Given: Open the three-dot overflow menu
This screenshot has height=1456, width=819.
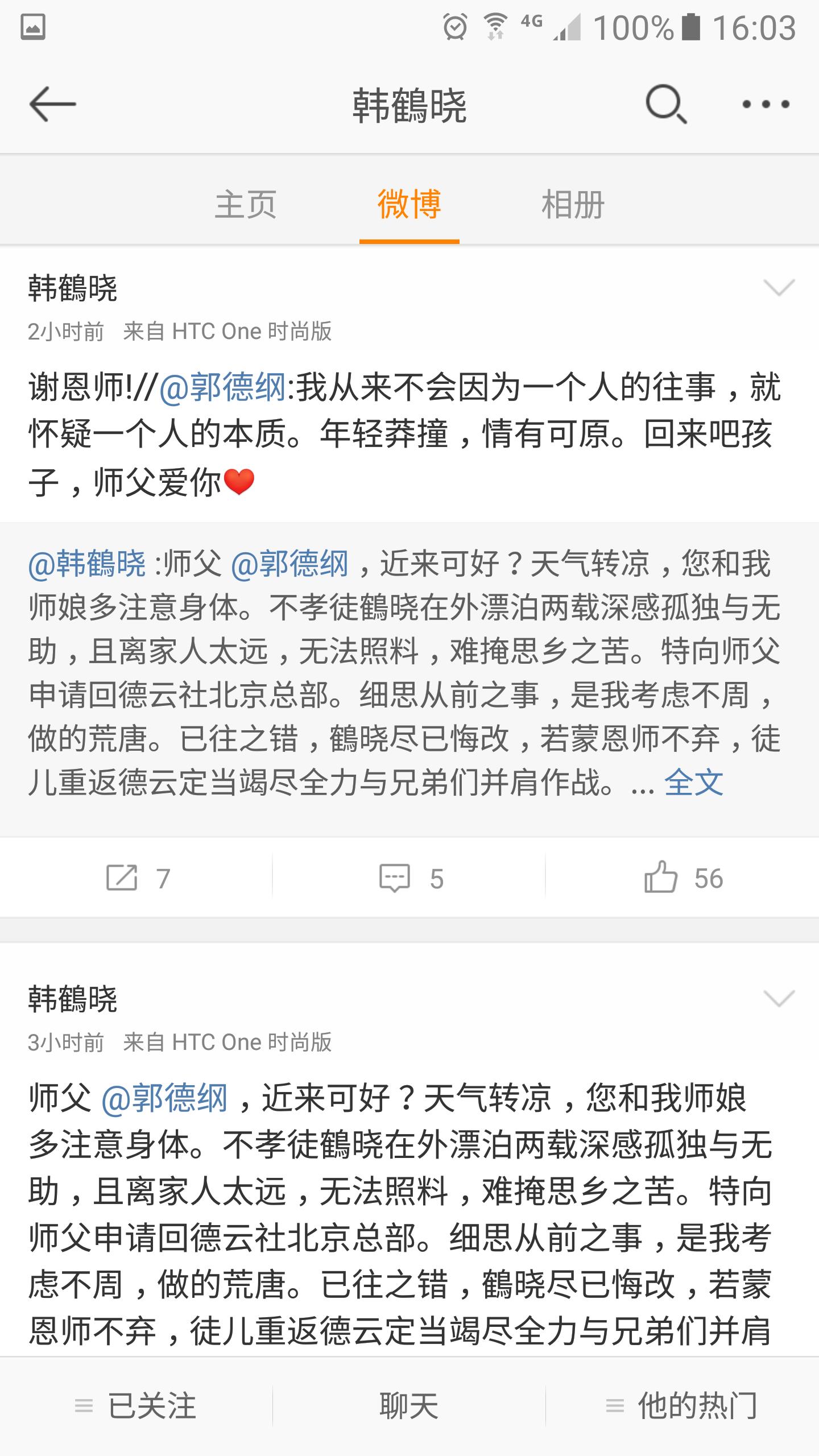Looking at the screenshot, I should [x=766, y=104].
